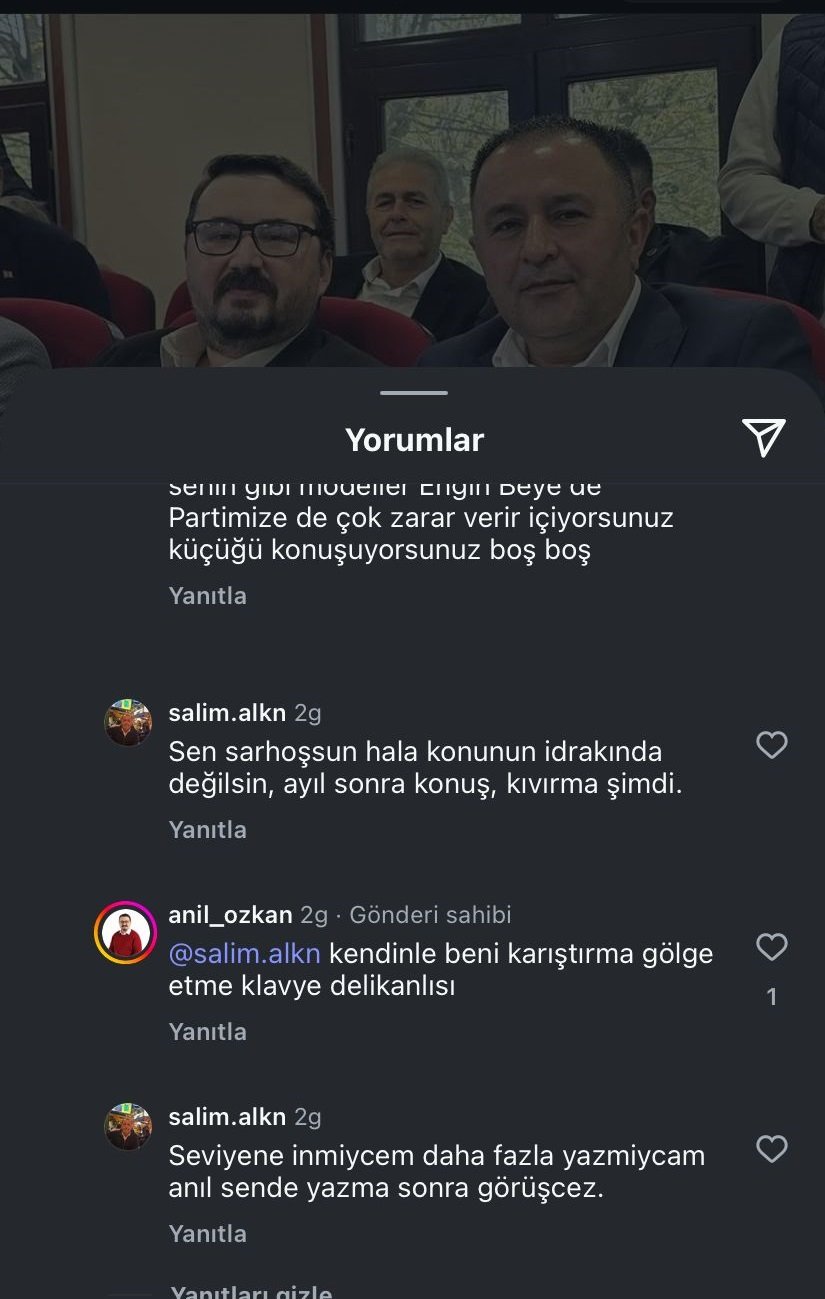
Task: Reply to anil_ozkan's comment
Action: pos(207,1032)
